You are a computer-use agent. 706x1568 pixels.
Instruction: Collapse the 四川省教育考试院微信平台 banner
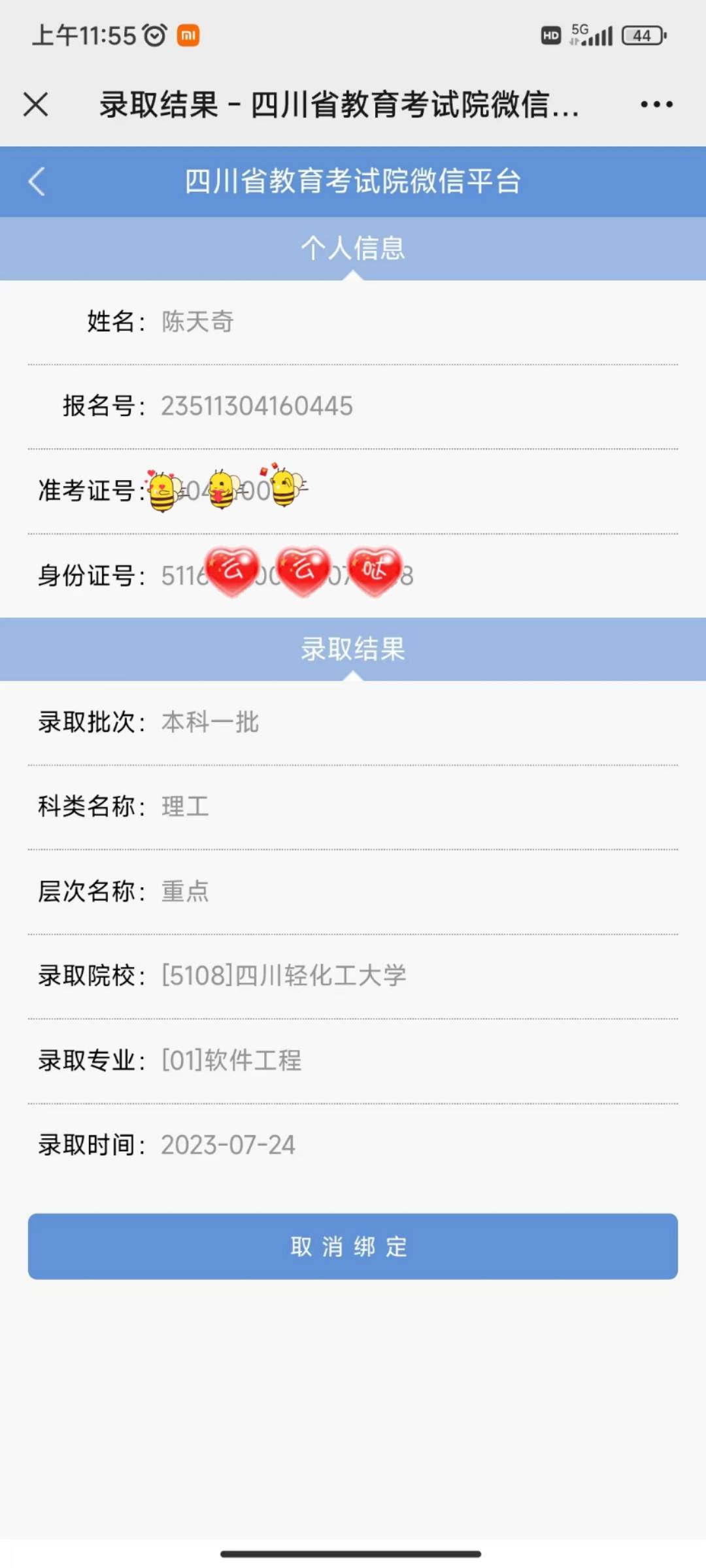click(353, 182)
